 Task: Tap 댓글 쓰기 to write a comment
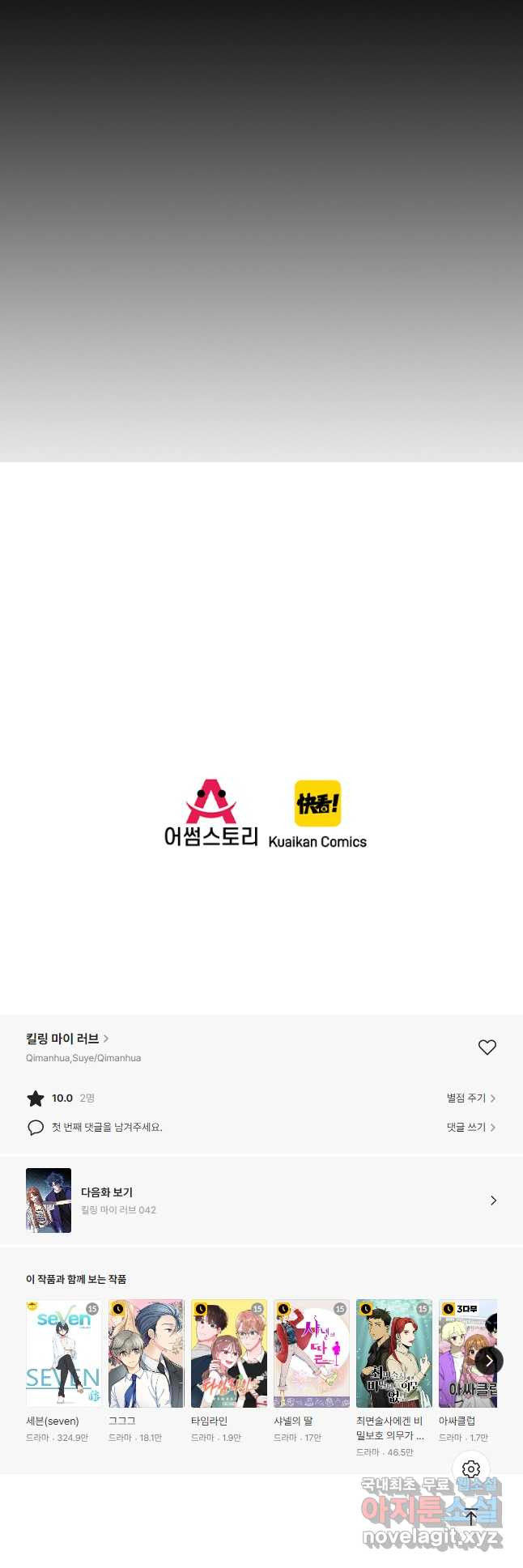point(470,1128)
